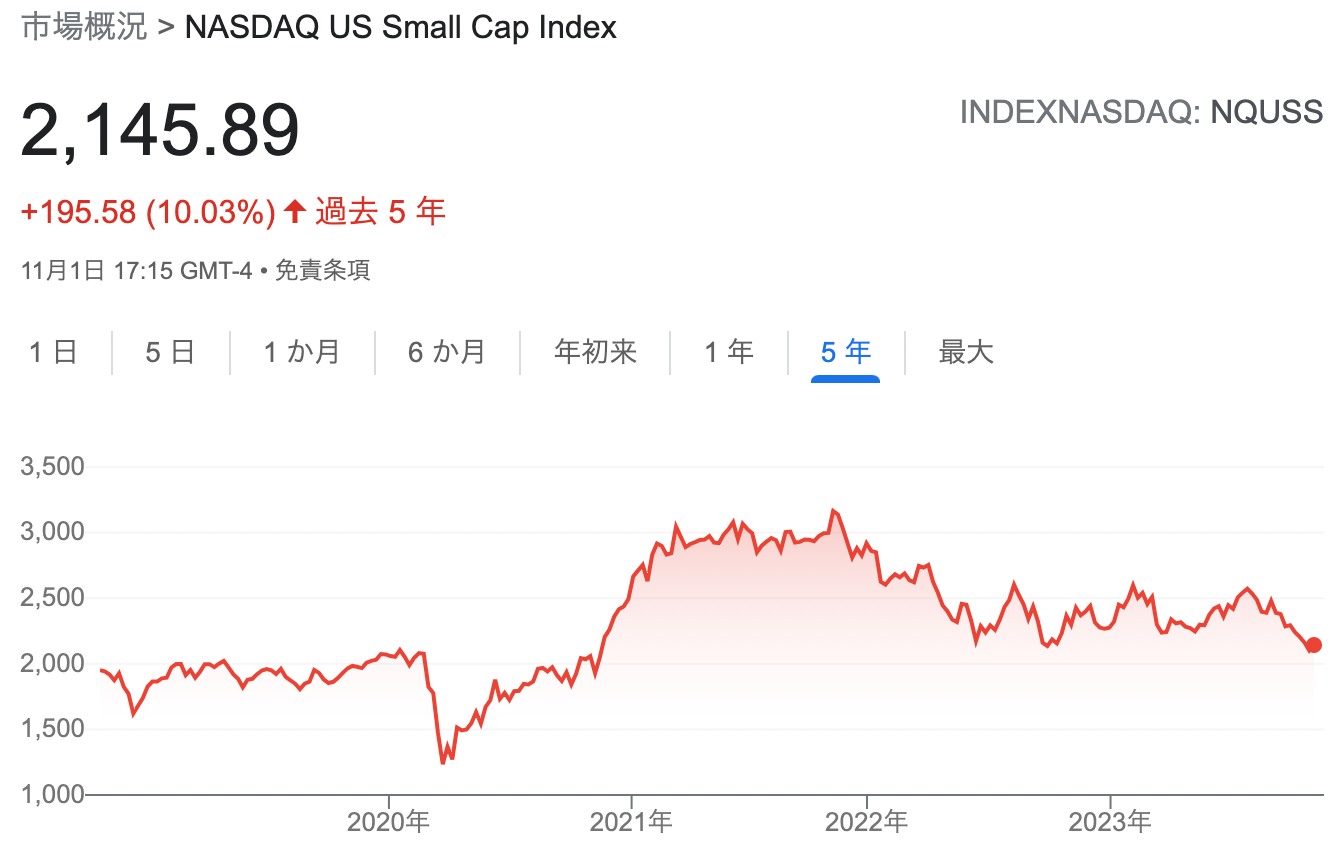The width and height of the screenshot is (1336, 856).
Task: Show the 1 か月 chart
Action: pyautogui.click(x=302, y=352)
